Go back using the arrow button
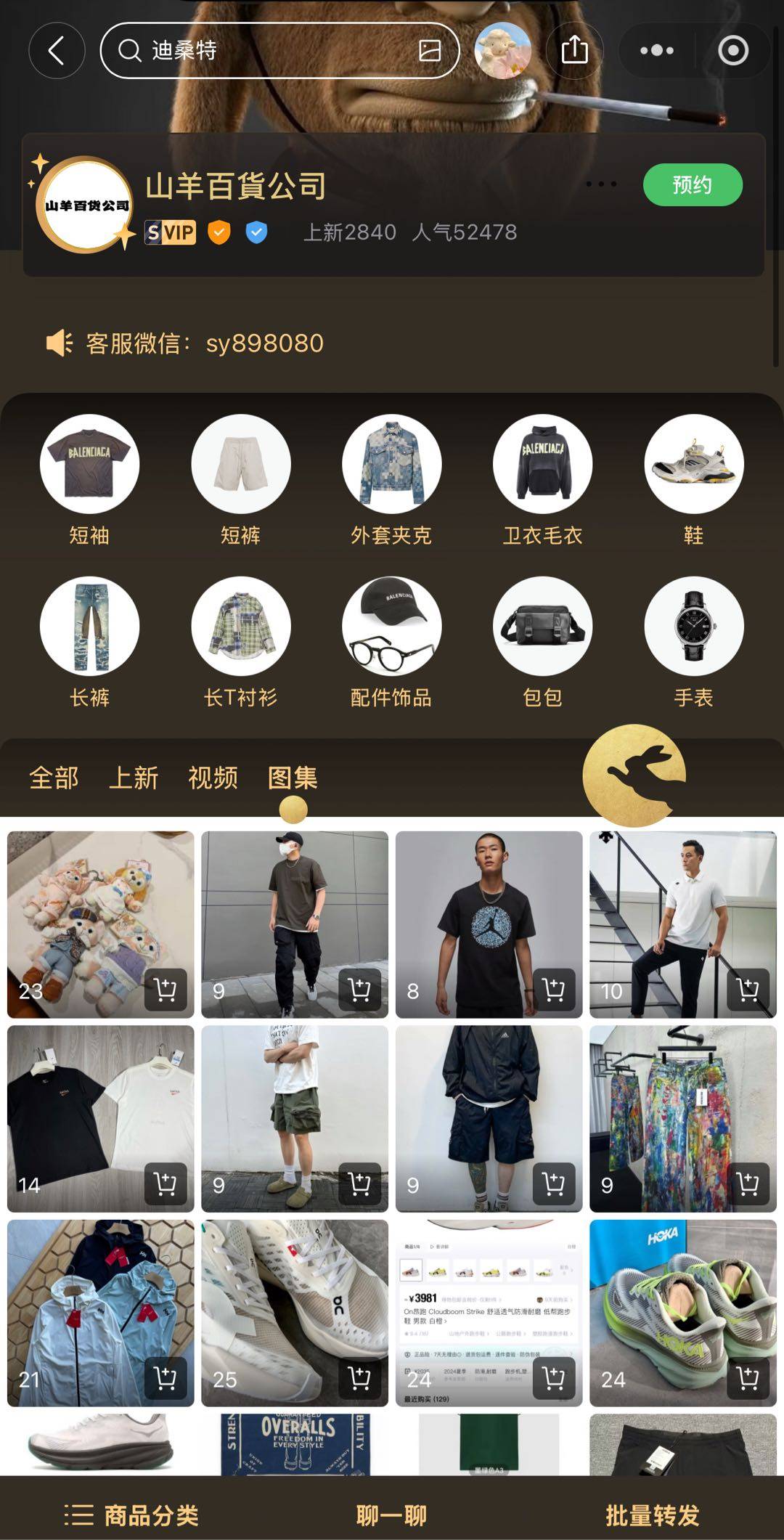Image resolution: width=784 pixels, height=1540 pixels. [x=56, y=50]
